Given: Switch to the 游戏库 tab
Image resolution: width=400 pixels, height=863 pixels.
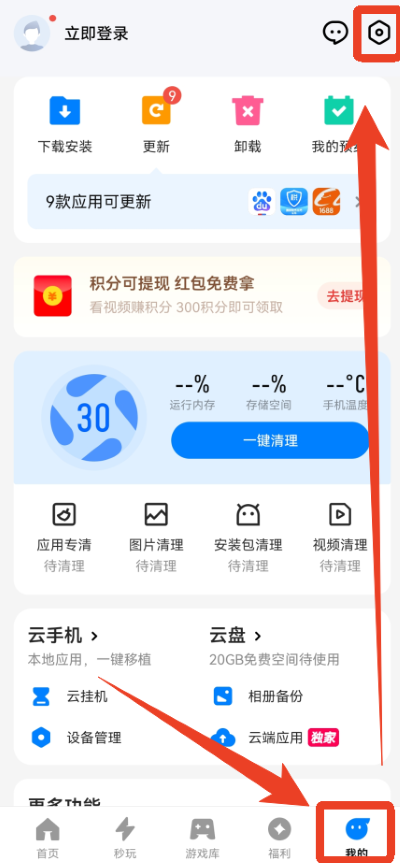Looking at the screenshot, I should (202, 838).
